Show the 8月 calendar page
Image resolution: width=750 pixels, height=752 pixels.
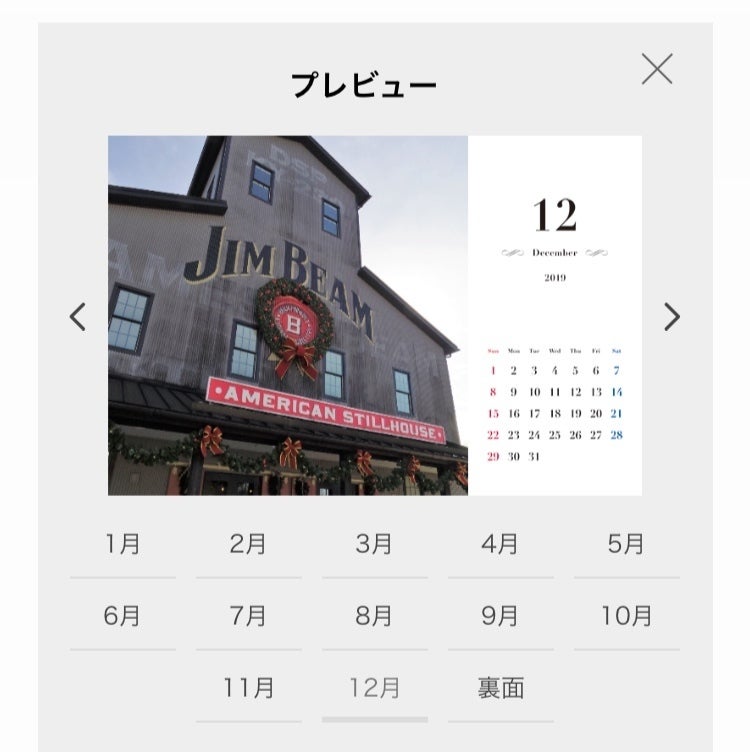(x=374, y=616)
